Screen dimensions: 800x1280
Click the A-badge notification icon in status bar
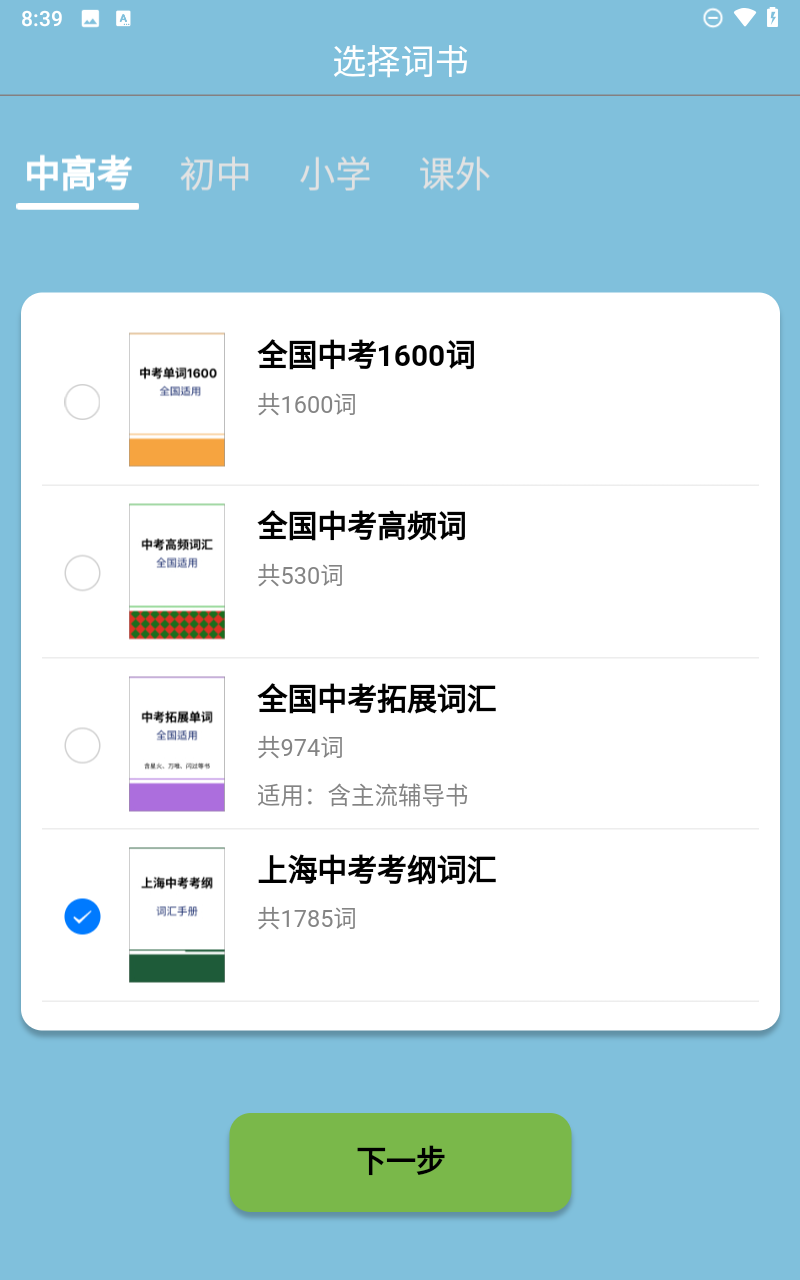tap(124, 17)
